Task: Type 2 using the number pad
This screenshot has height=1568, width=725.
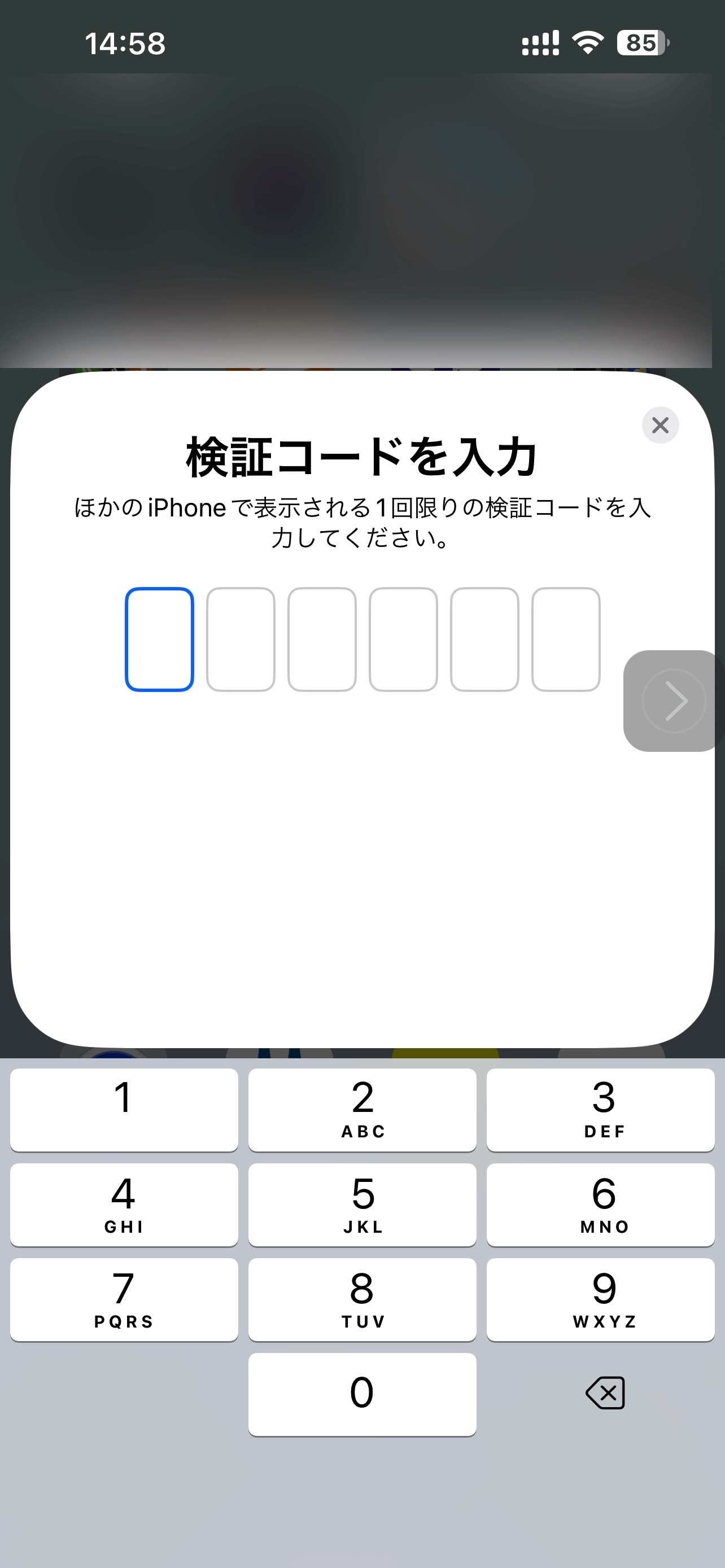Action: [x=362, y=1110]
